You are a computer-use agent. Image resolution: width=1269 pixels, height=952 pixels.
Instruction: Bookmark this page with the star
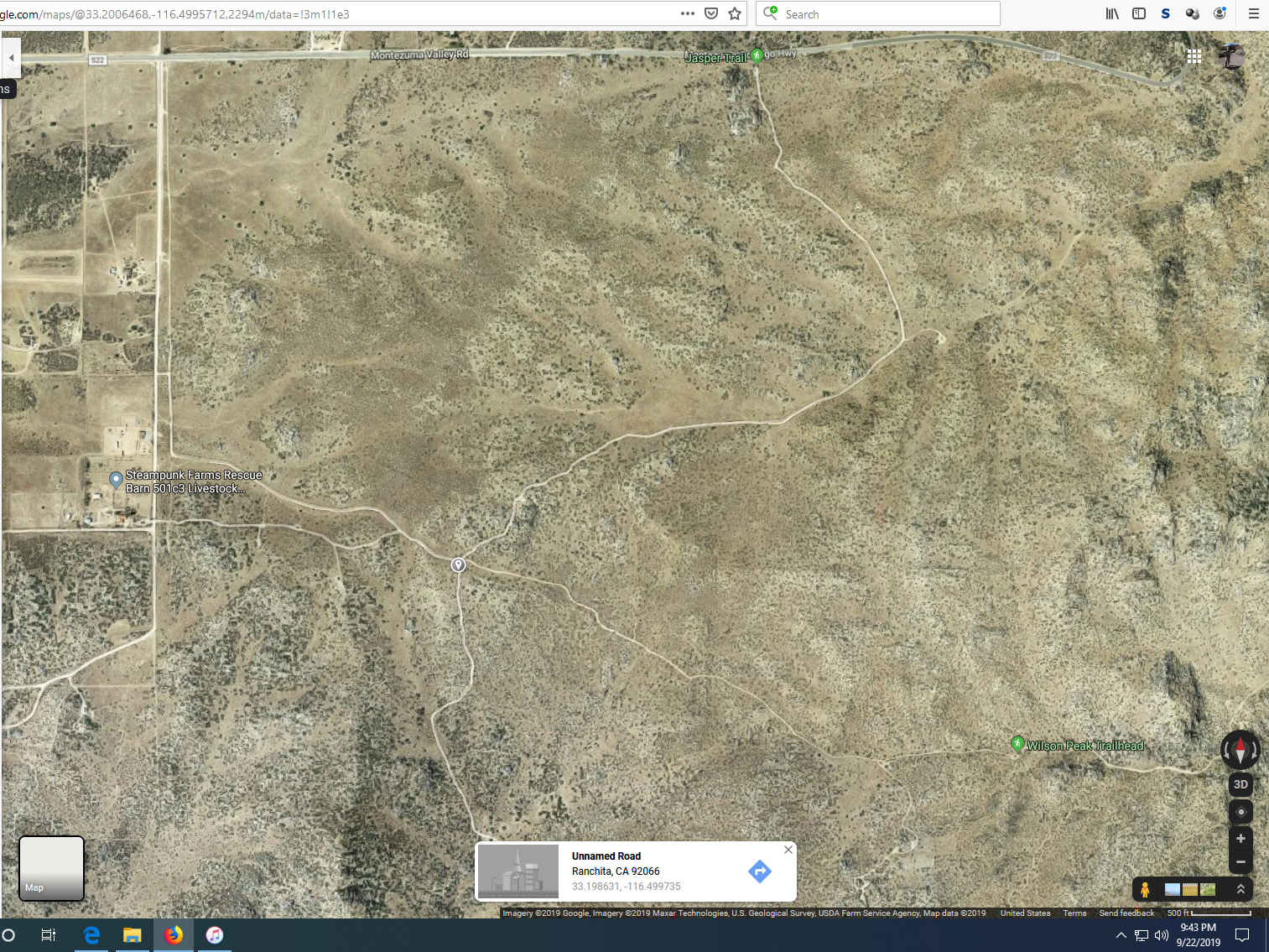click(735, 13)
